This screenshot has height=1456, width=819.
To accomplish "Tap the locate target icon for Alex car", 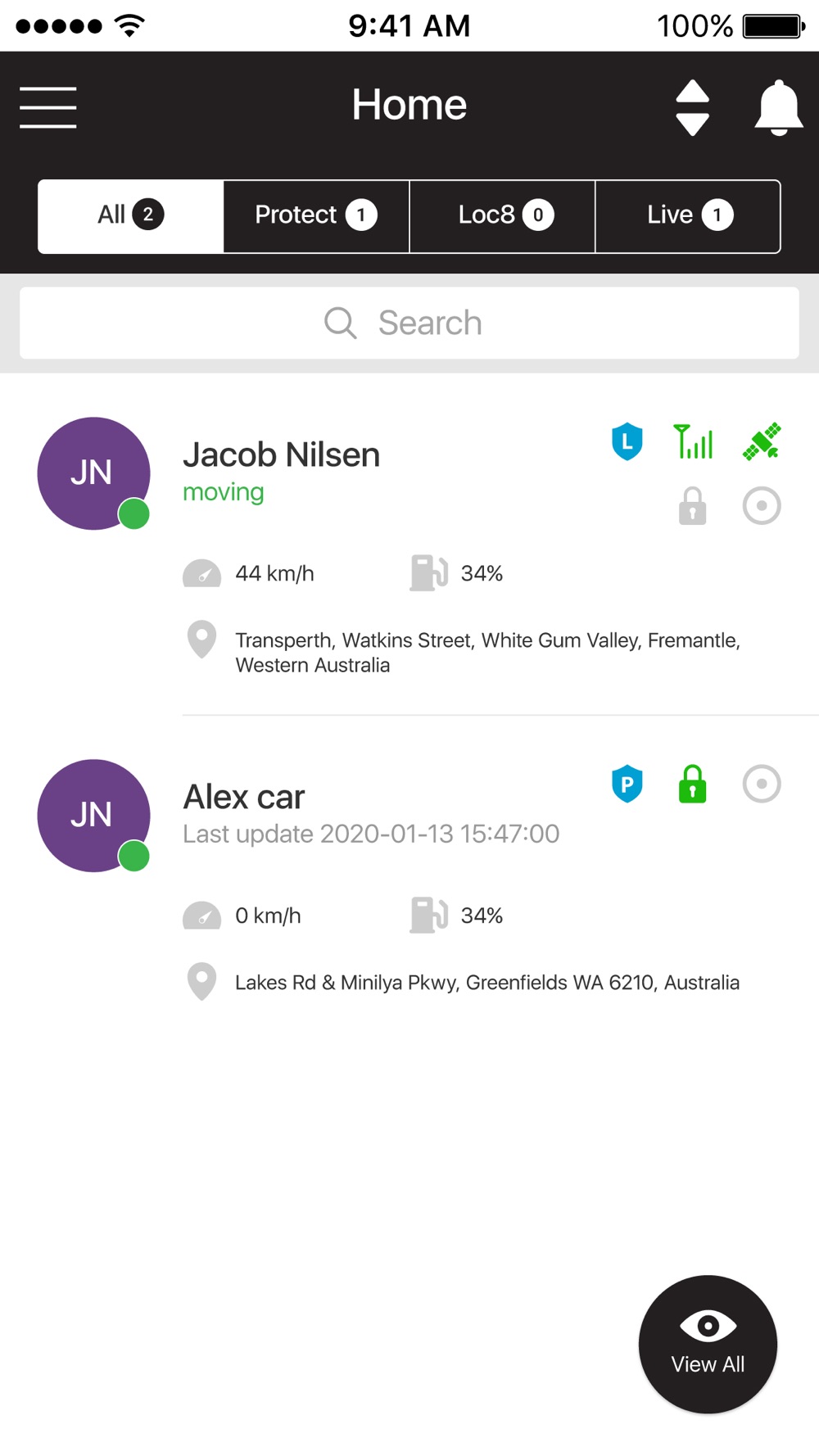I will pyautogui.click(x=762, y=784).
